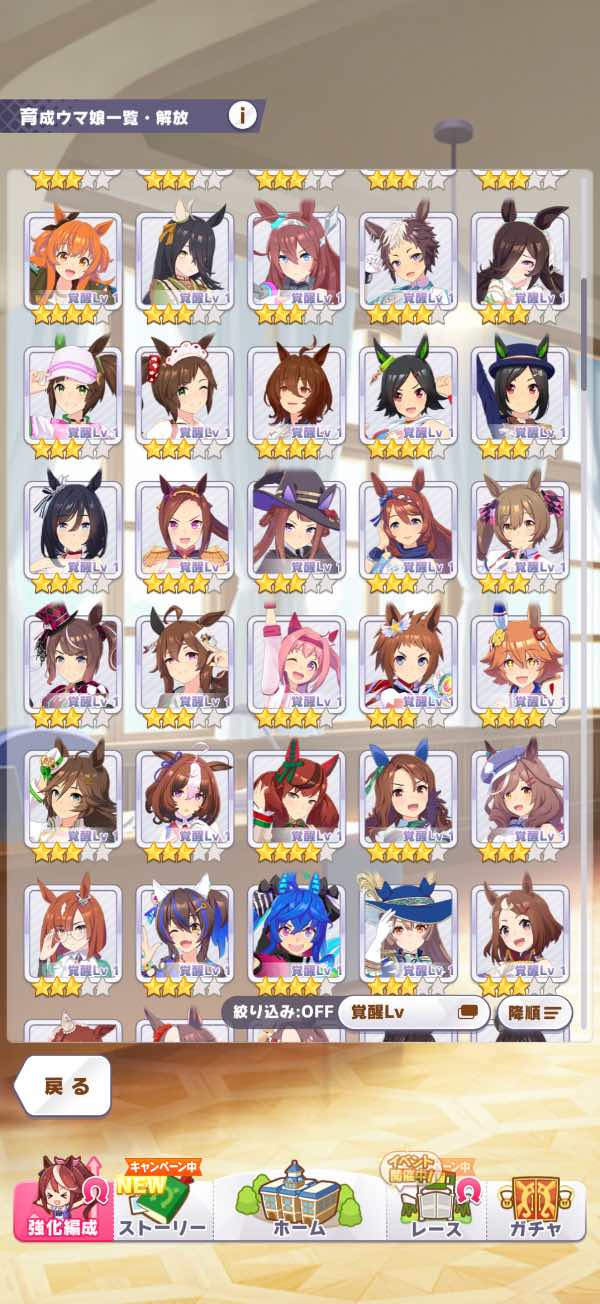Open the character wearing a navy cap
The width and height of the screenshot is (600, 1304).
[x=520, y=395]
